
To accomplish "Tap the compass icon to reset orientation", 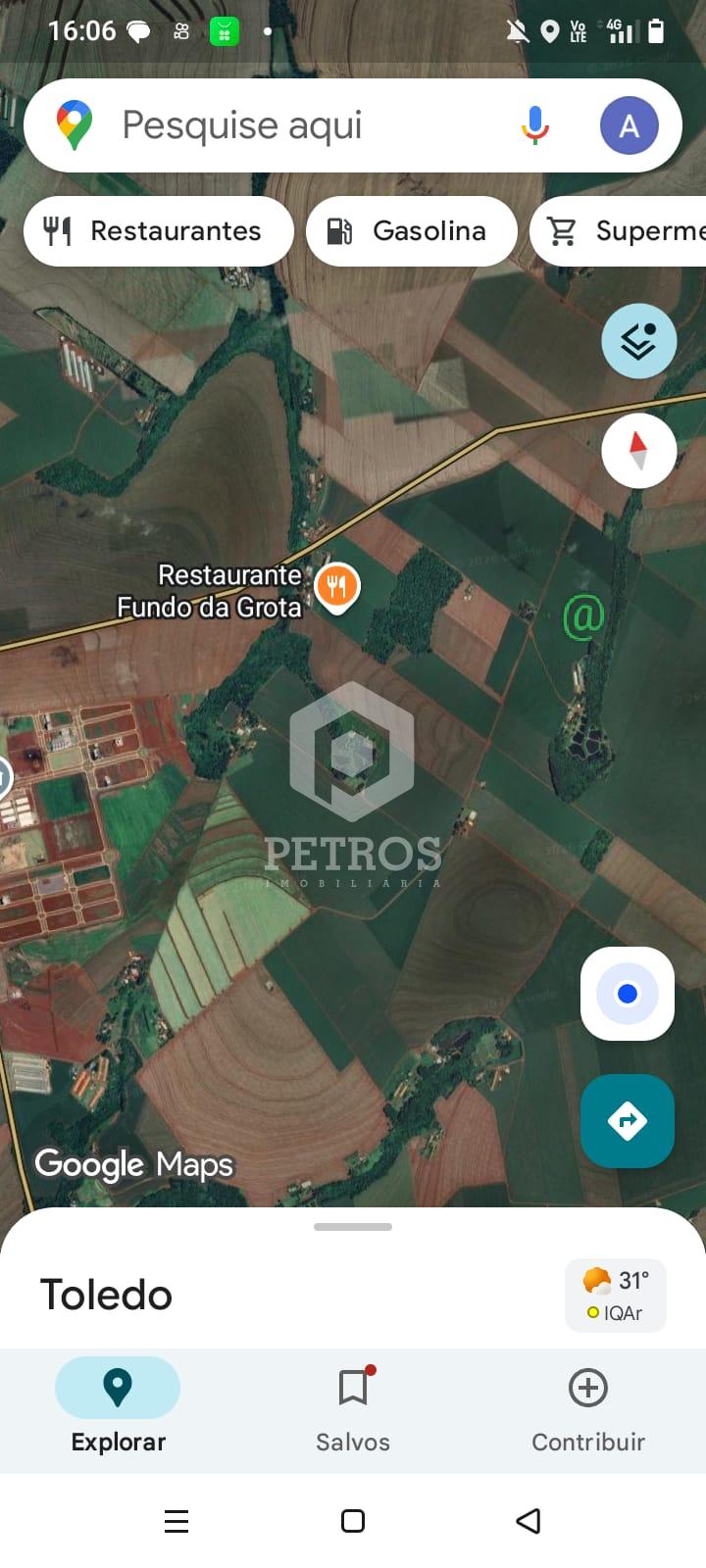I will [638, 450].
